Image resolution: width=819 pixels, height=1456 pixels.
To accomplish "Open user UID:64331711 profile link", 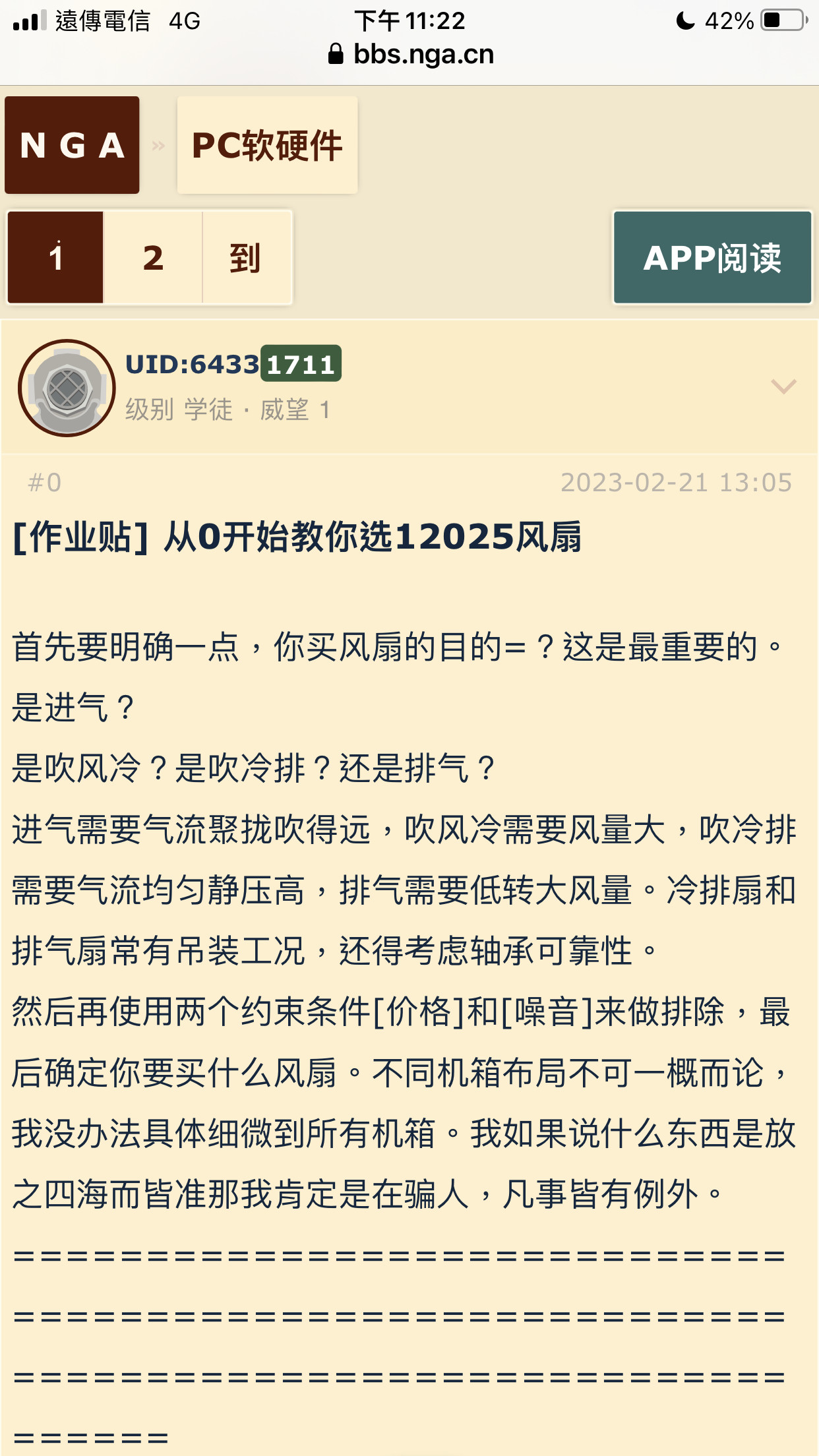I will 233,364.
